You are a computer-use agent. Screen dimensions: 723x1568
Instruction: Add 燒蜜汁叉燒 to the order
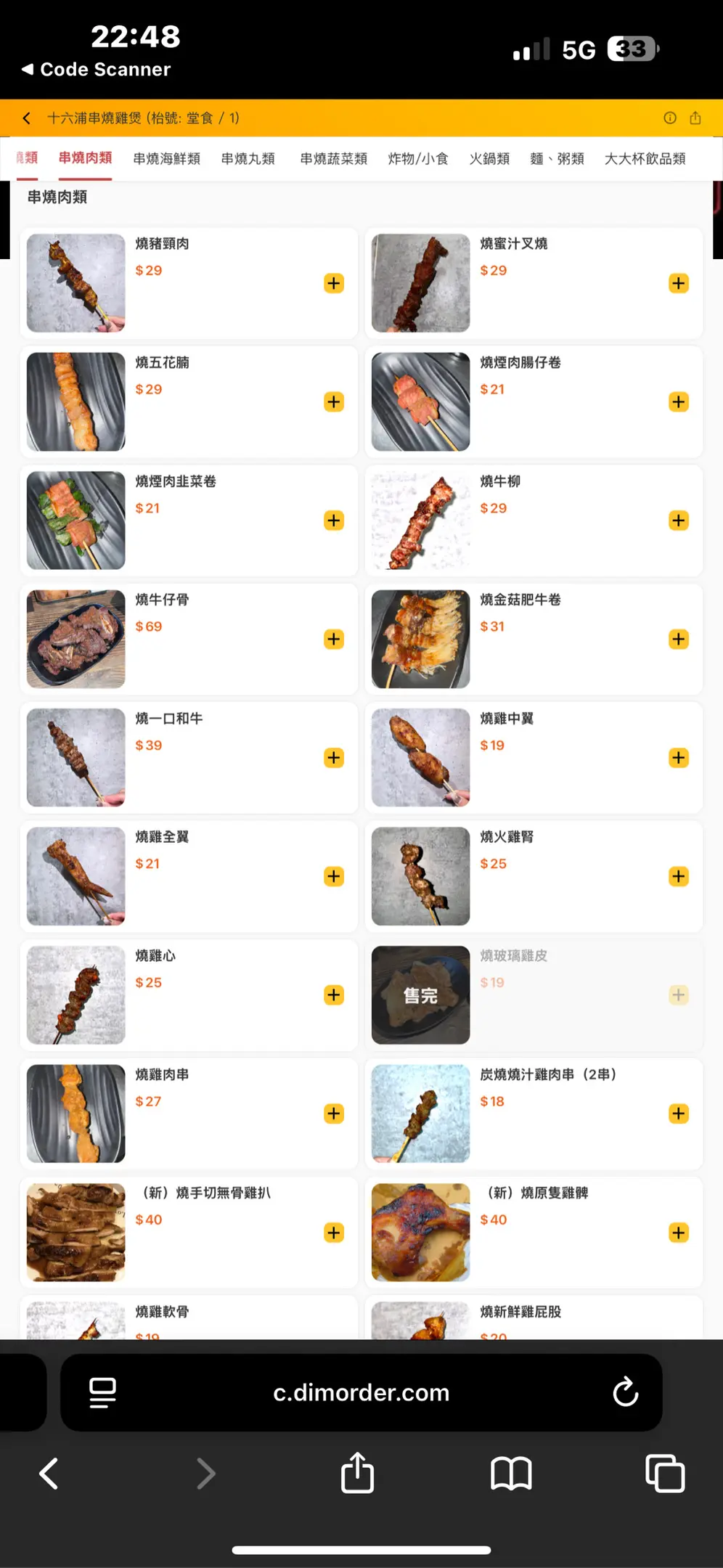click(x=678, y=283)
